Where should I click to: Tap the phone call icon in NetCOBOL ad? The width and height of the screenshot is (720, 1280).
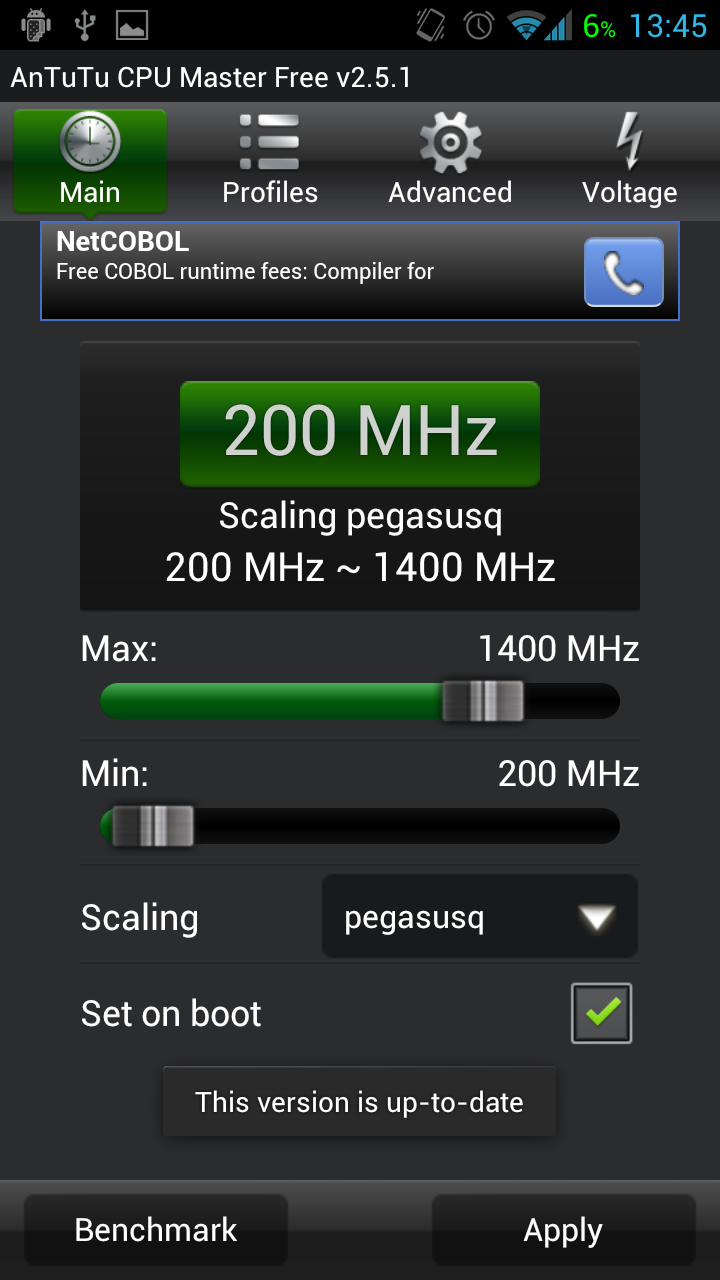[x=623, y=272]
